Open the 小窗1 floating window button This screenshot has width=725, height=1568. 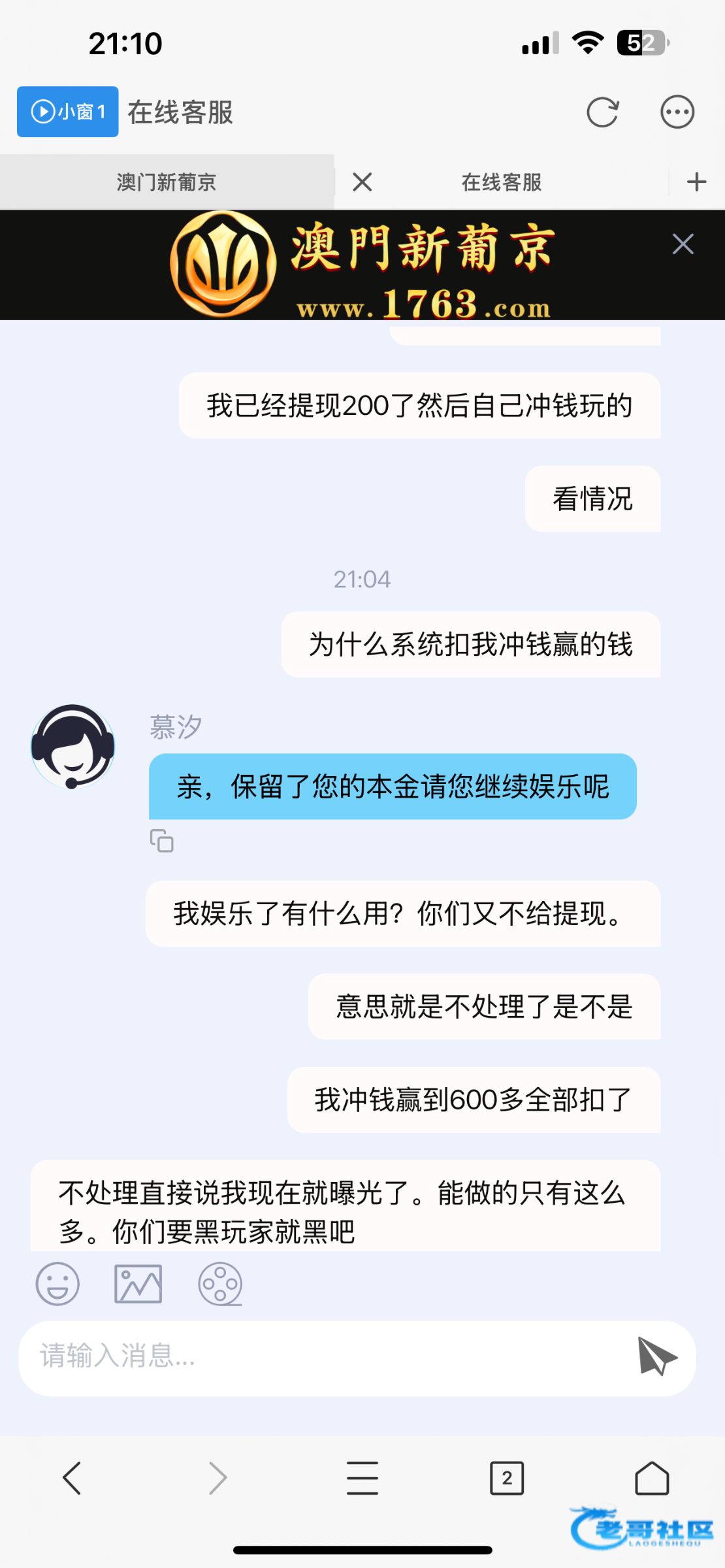pos(68,112)
